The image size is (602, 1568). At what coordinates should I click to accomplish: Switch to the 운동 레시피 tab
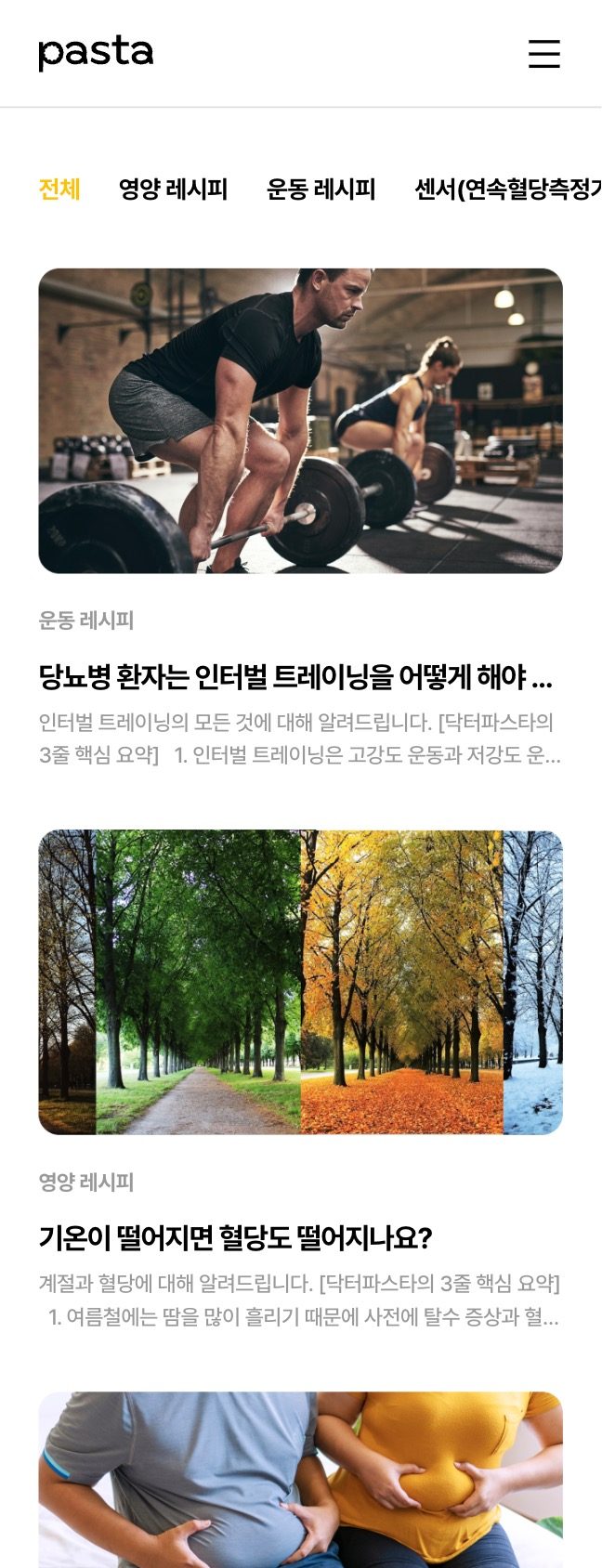321,189
